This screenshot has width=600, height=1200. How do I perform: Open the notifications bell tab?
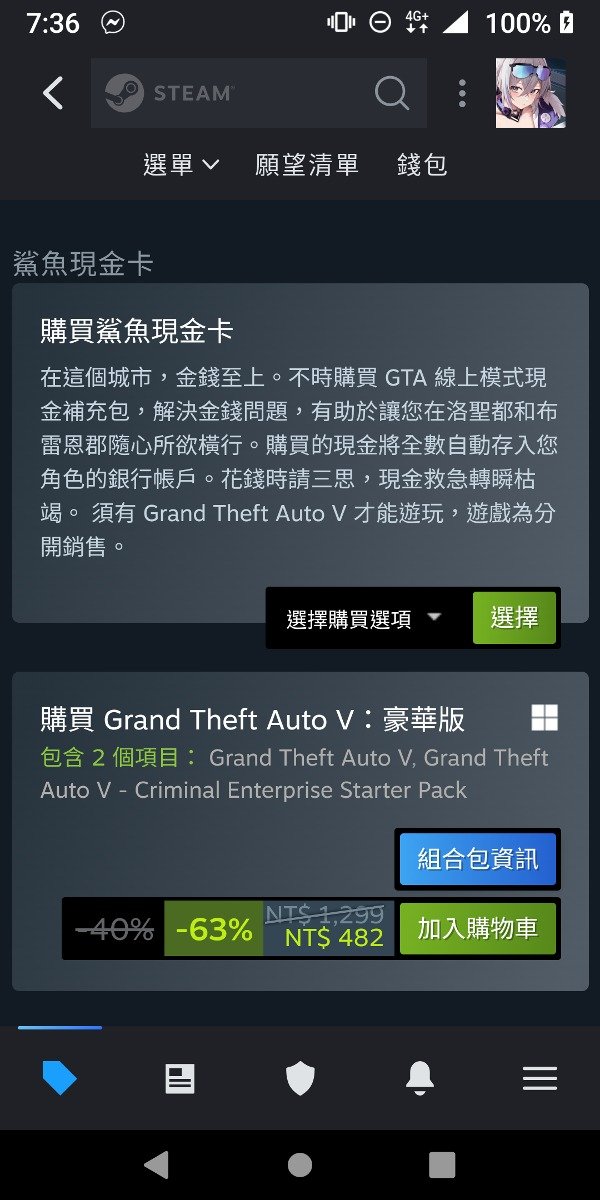tap(420, 1078)
